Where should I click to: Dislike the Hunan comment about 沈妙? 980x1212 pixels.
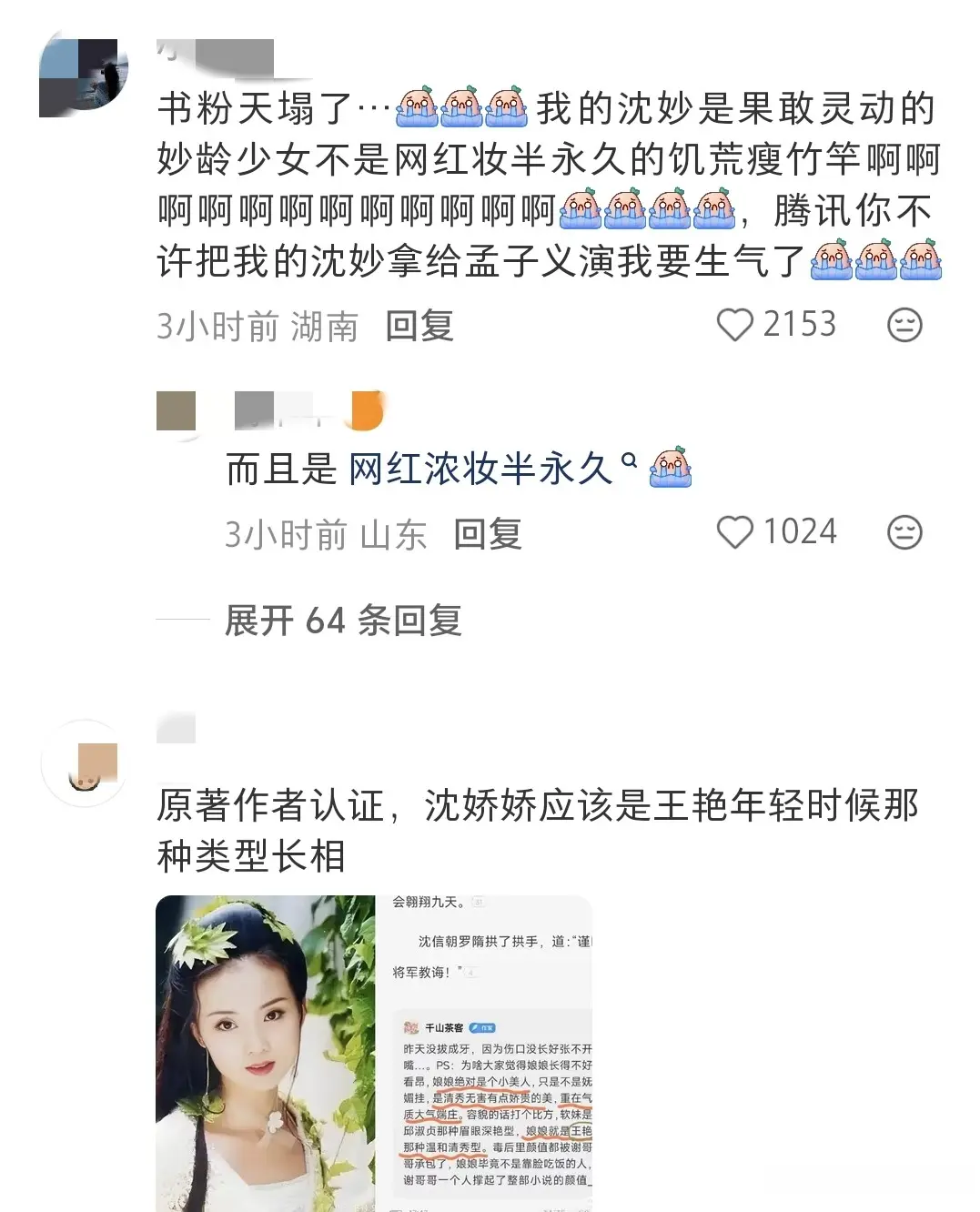[904, 325]
